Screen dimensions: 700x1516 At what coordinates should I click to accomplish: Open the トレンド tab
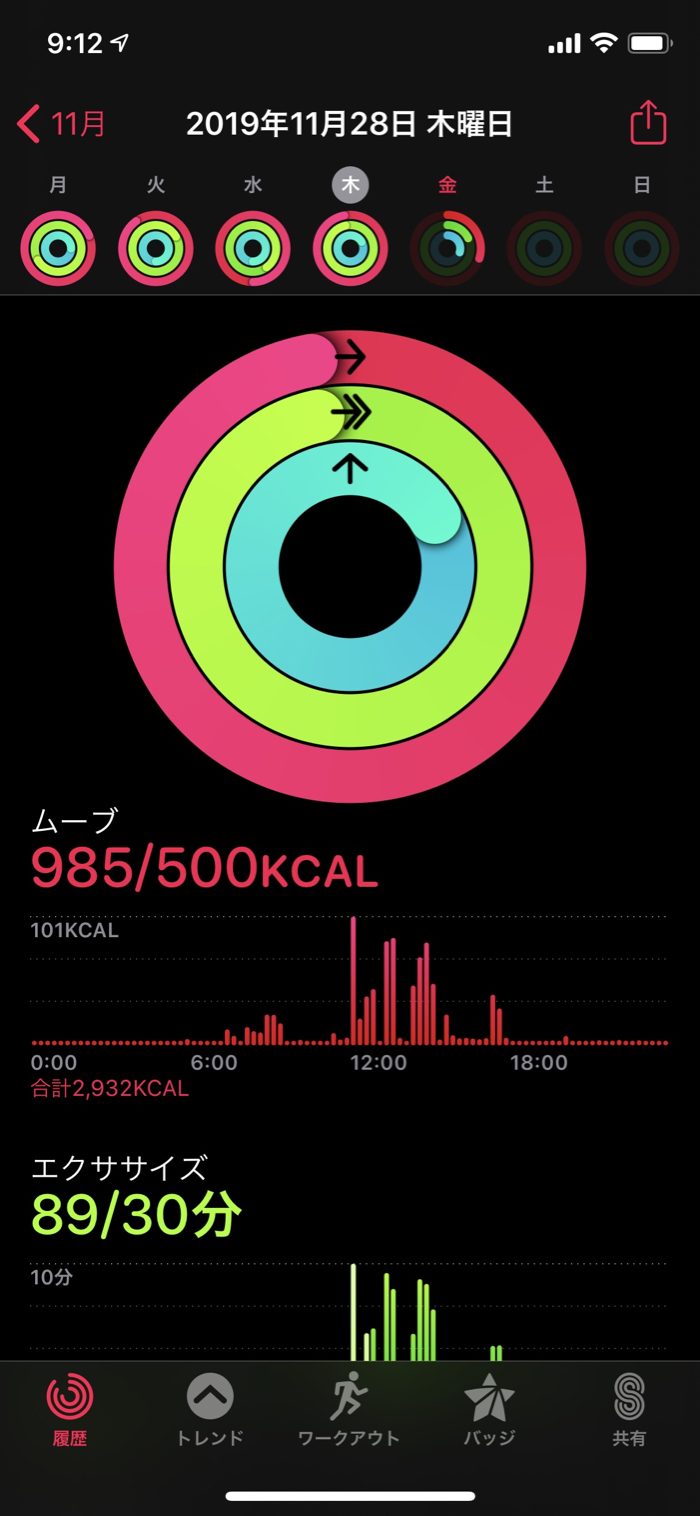pos(210,1410)
